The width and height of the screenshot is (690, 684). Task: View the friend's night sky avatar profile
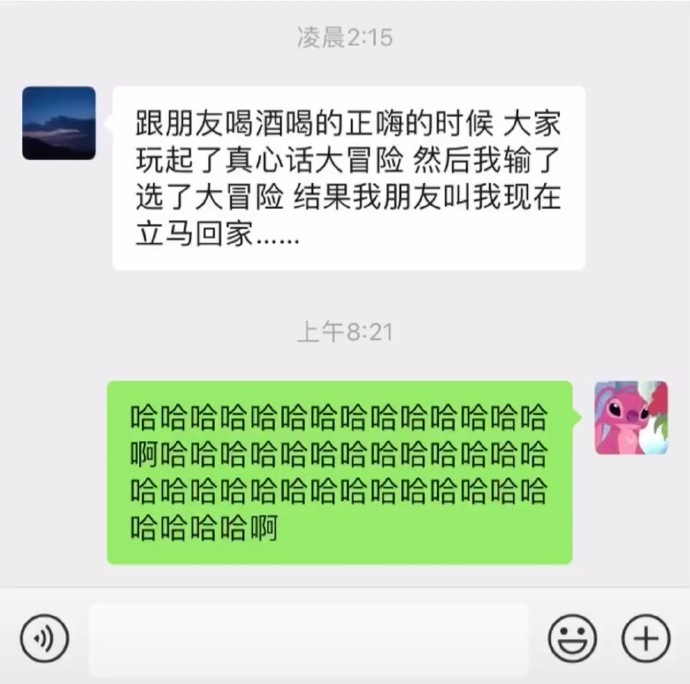pos(59,123)
